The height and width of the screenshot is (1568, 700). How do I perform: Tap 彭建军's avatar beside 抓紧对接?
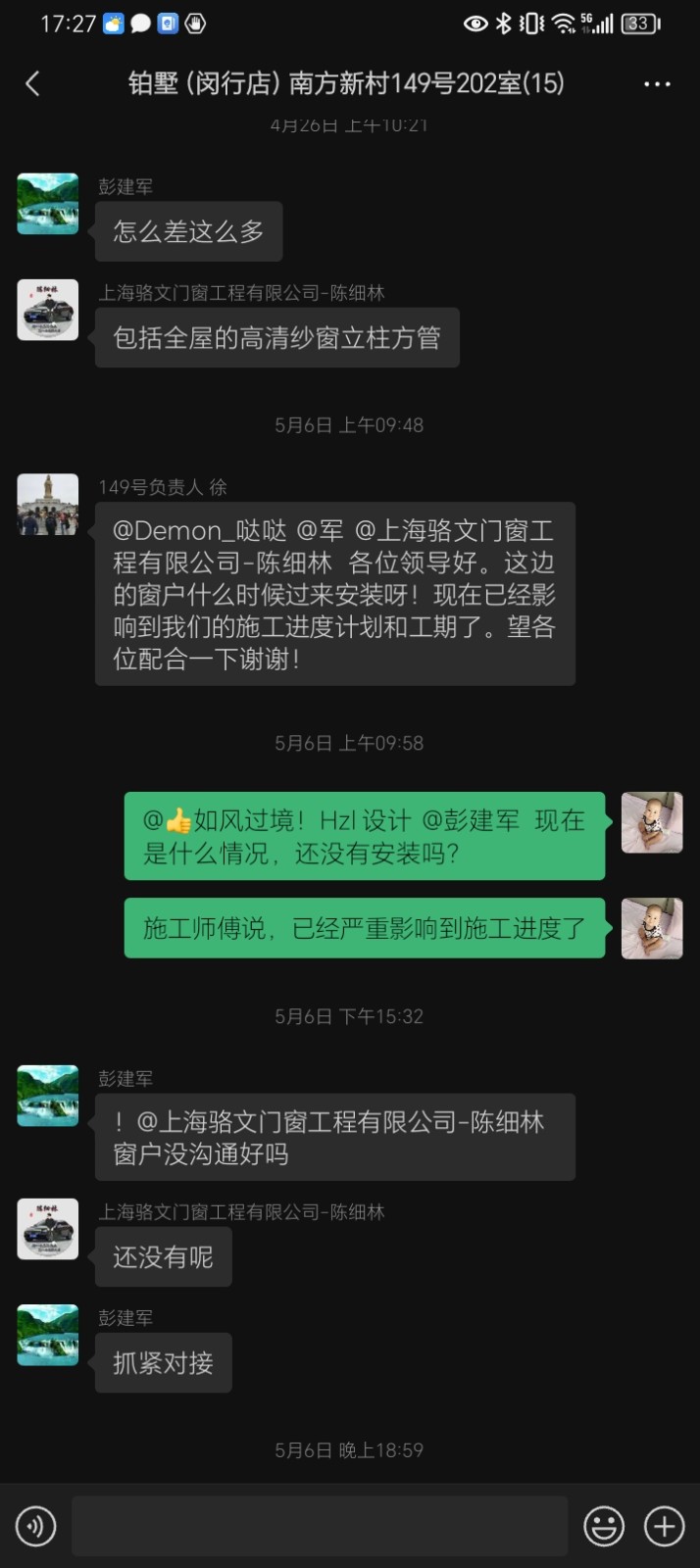point(48,1335)
